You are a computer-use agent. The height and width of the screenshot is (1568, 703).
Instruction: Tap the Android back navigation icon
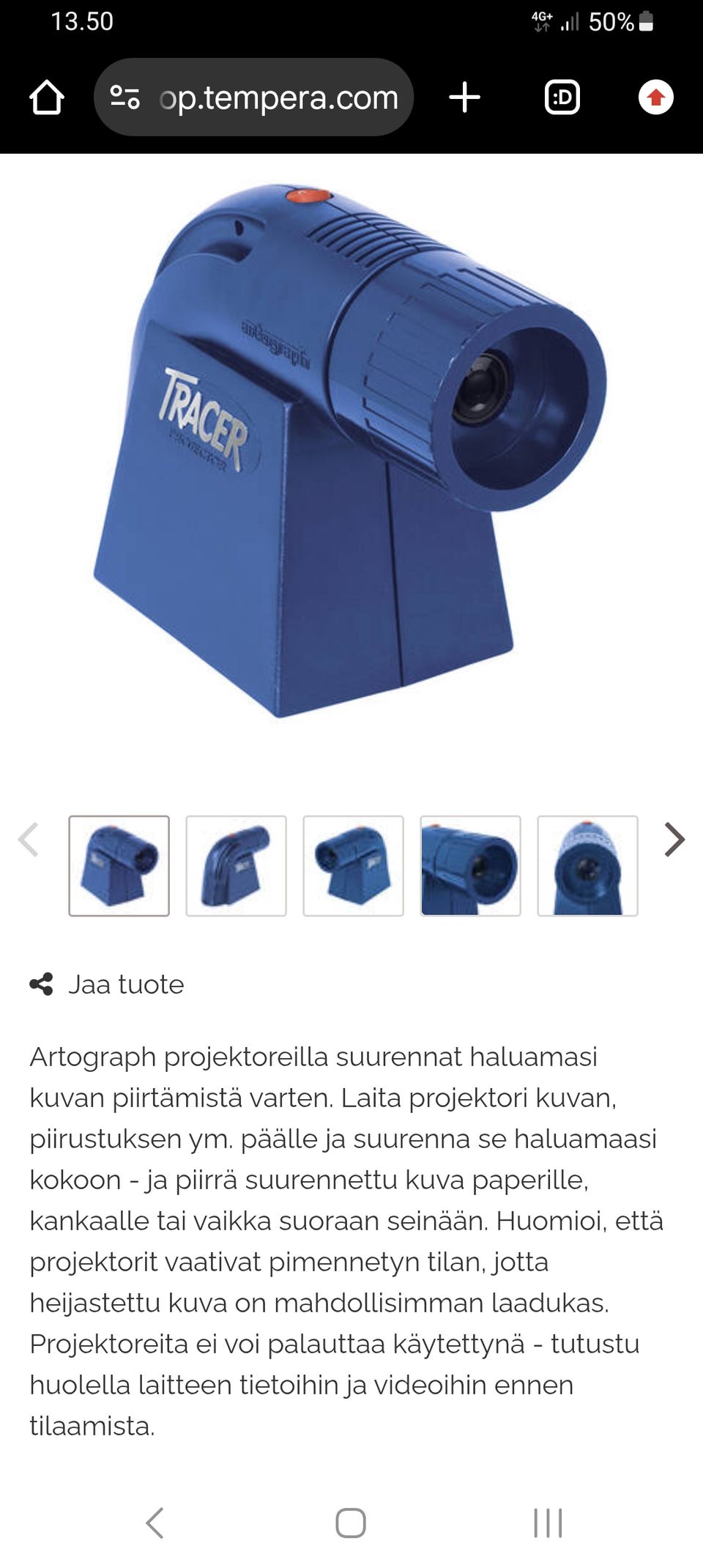153,1520
